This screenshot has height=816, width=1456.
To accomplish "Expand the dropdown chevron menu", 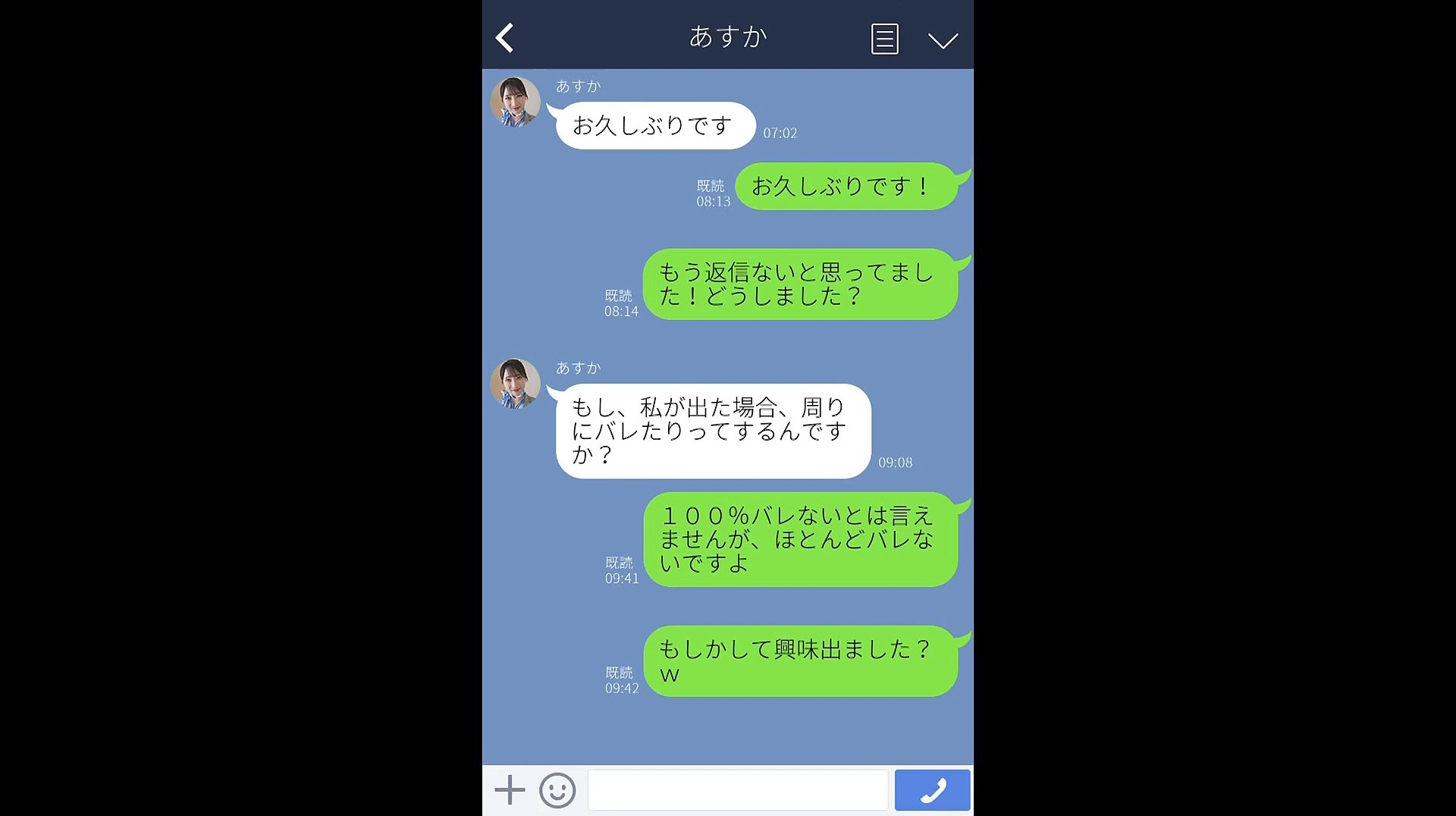I will pyautogui.click(x=943, y=40).
